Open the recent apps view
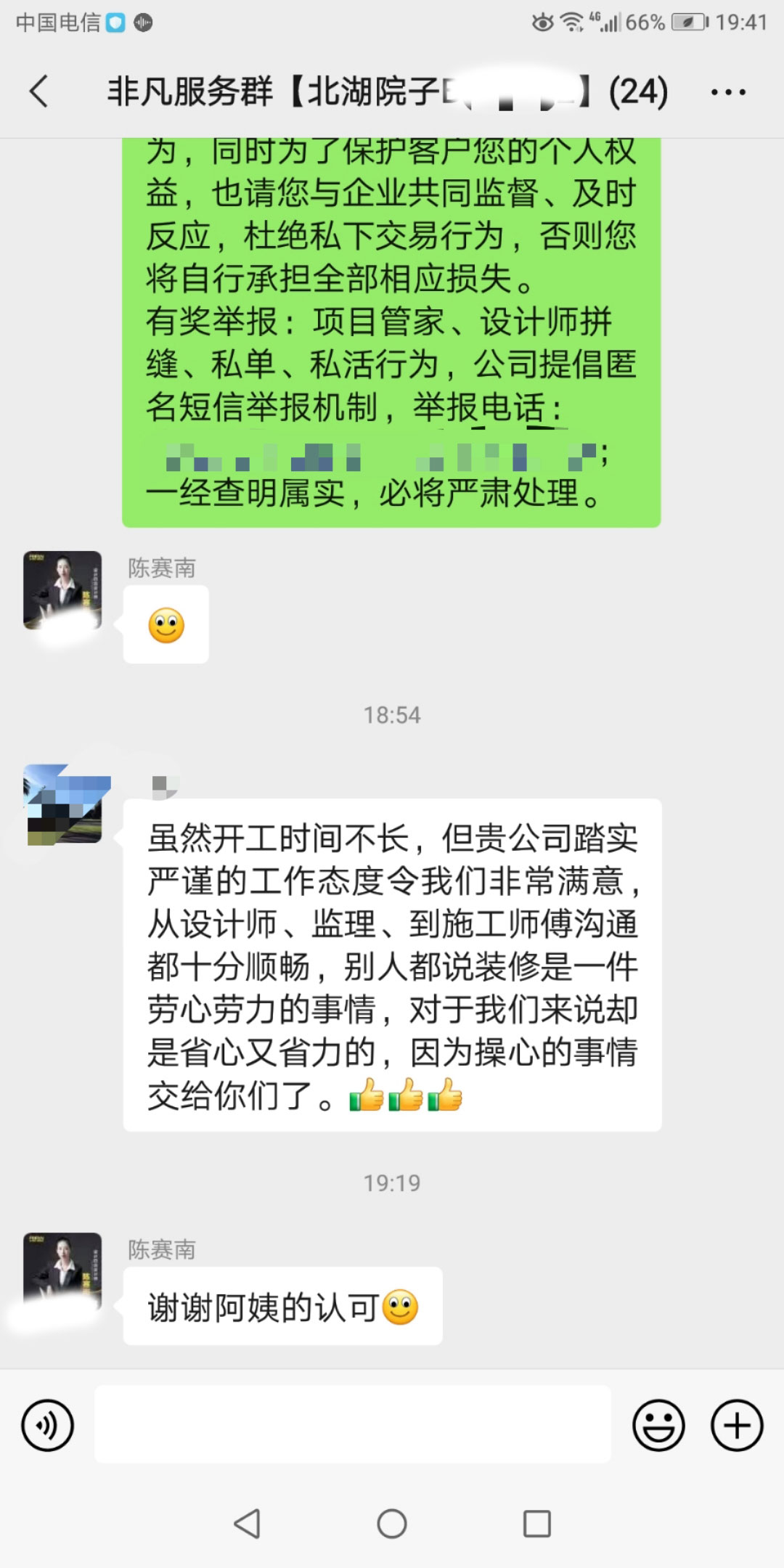The image size is (784, 1568). click(537, 1524)
